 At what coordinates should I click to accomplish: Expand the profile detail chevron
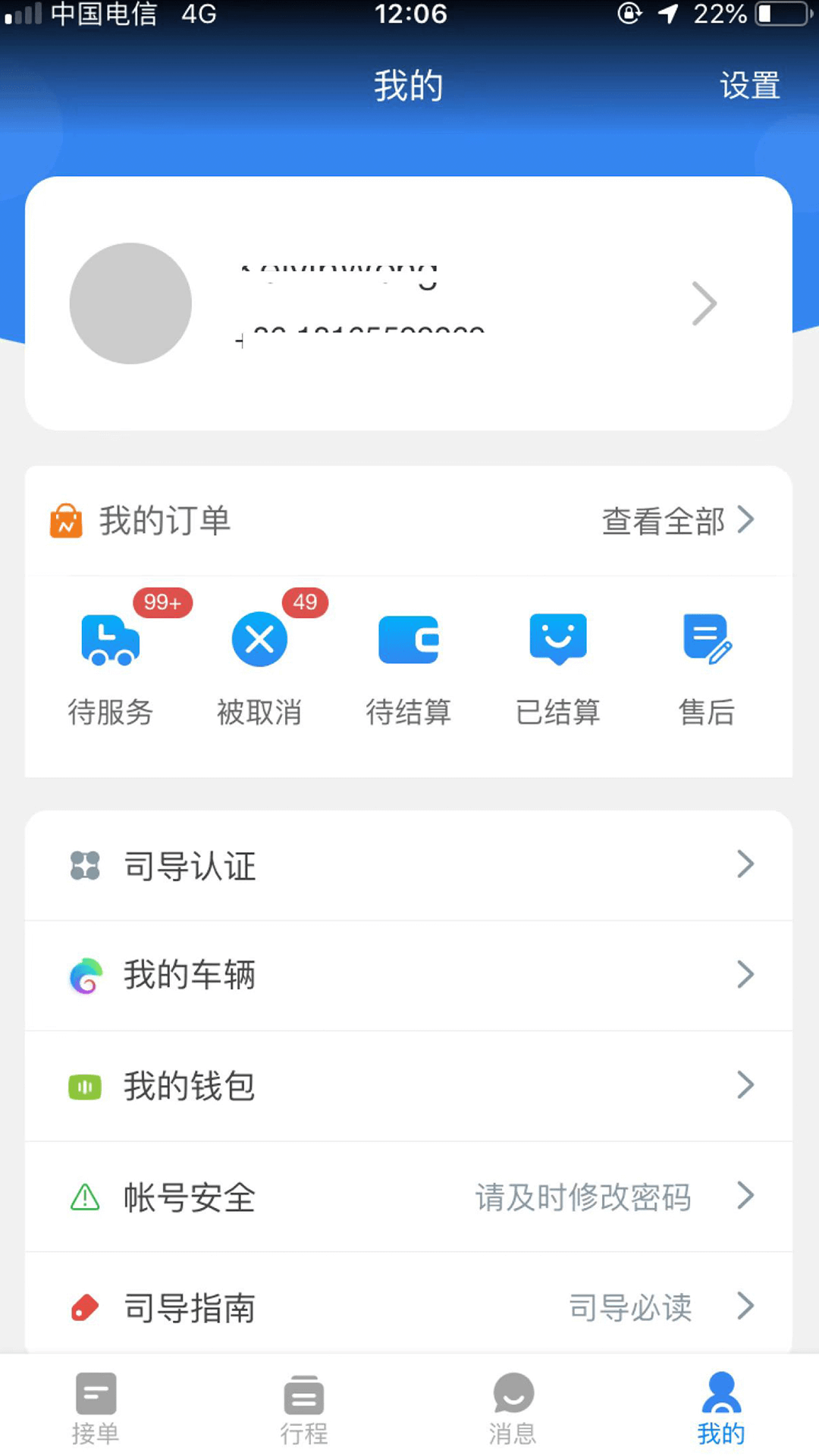704,303
